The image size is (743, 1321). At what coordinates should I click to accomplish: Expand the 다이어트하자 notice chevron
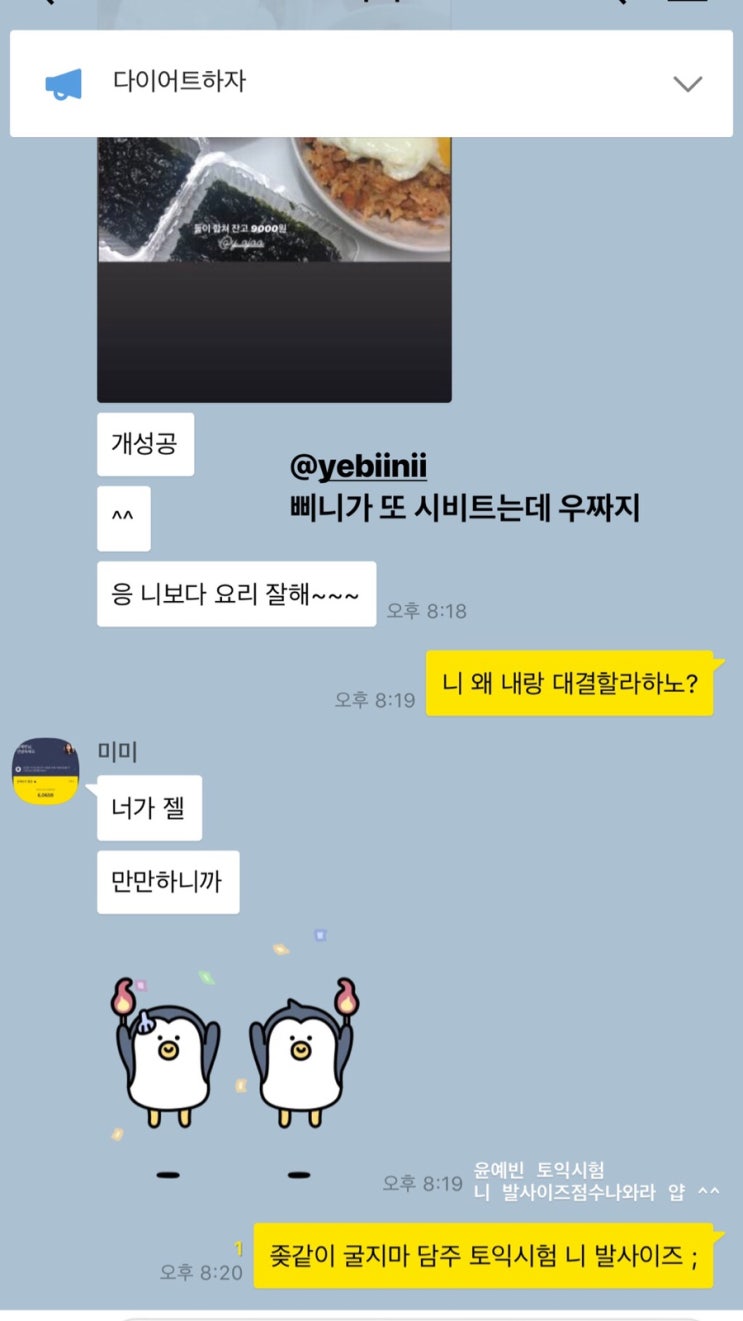pos(687,84)
